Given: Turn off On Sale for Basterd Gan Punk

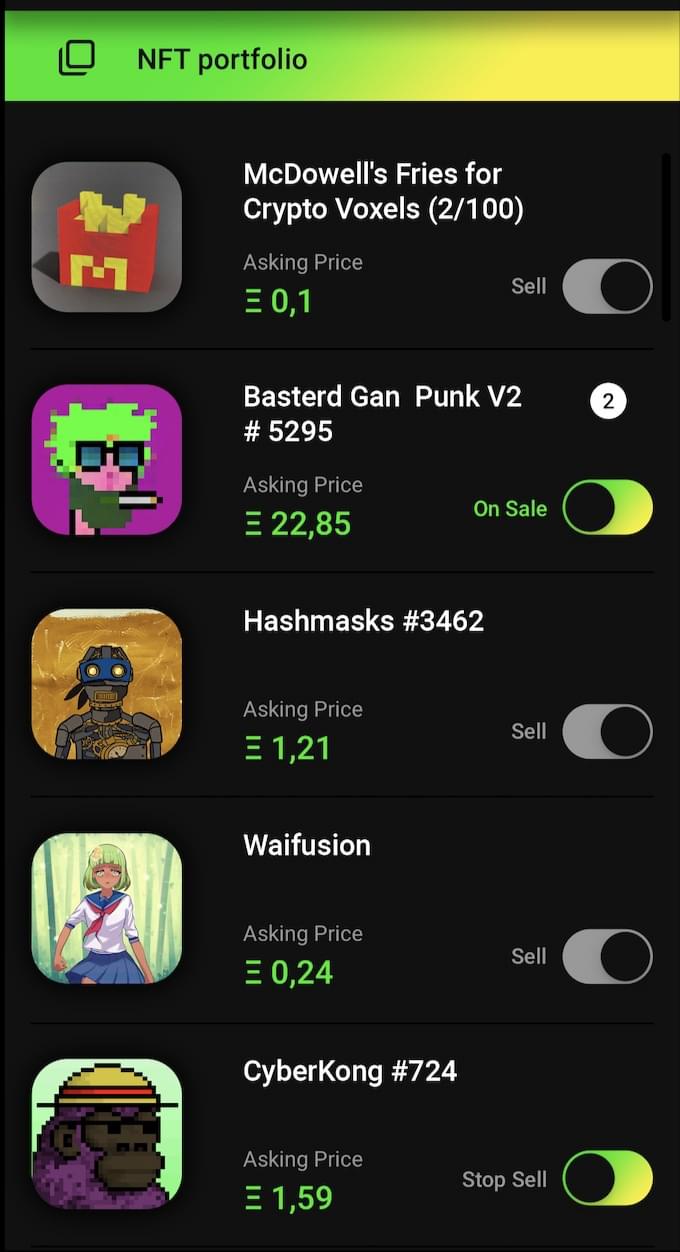Looking at the screenshot, I should [607, 508].
